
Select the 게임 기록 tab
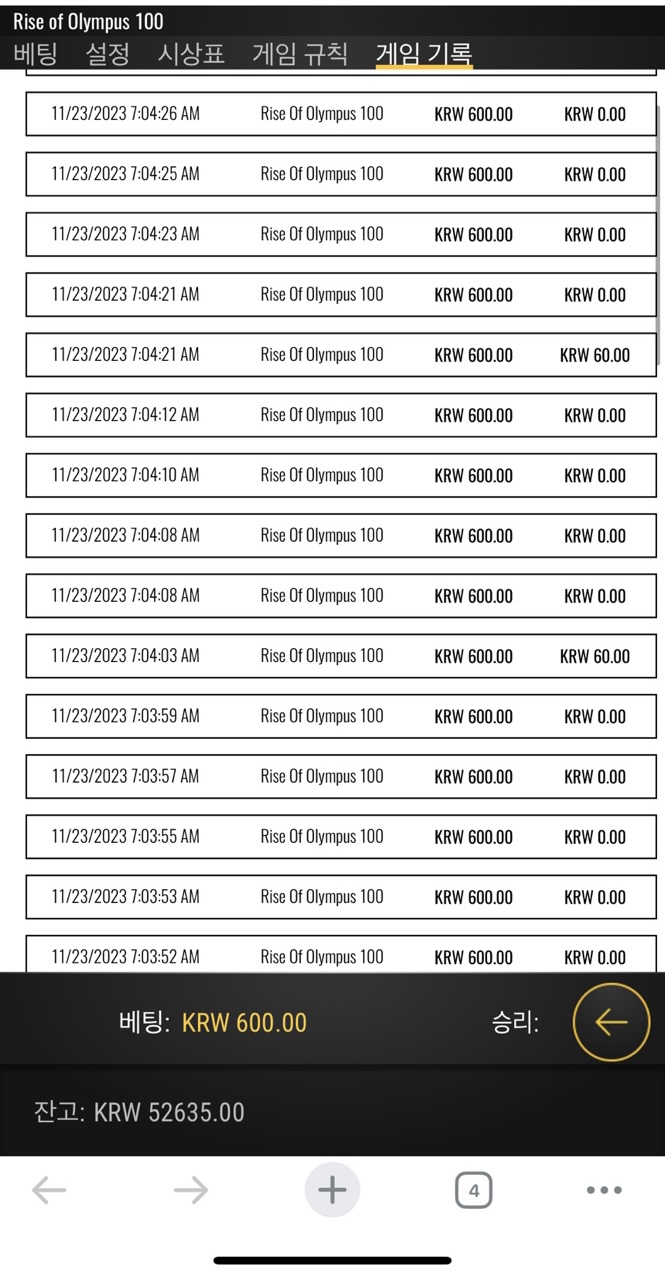point(423,53)
